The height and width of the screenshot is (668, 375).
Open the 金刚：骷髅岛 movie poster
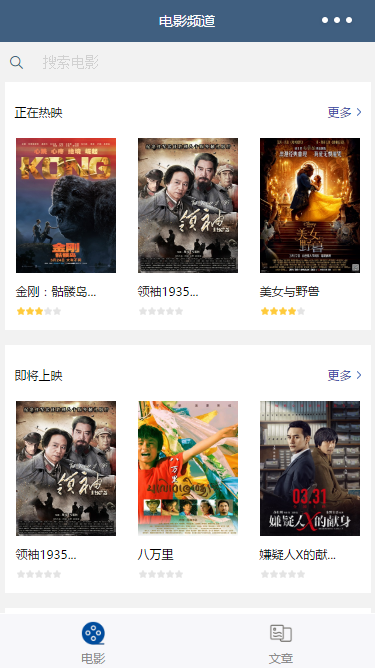66,205
